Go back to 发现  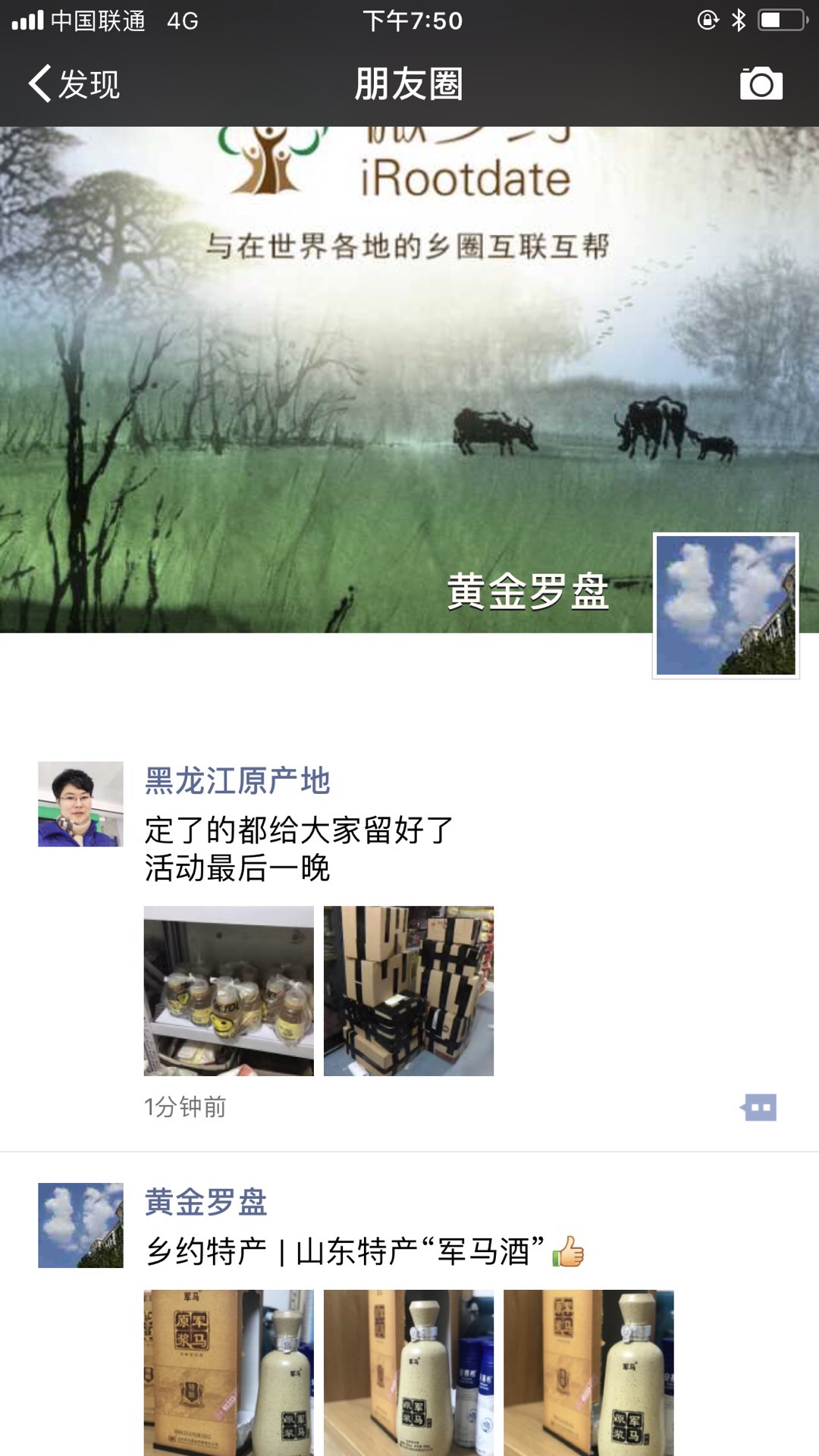click(74, 83)
